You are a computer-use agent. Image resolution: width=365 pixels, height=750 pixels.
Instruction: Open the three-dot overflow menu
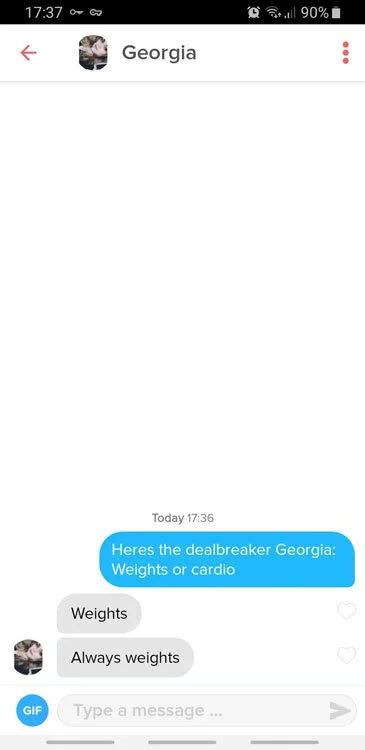point(345,53)
